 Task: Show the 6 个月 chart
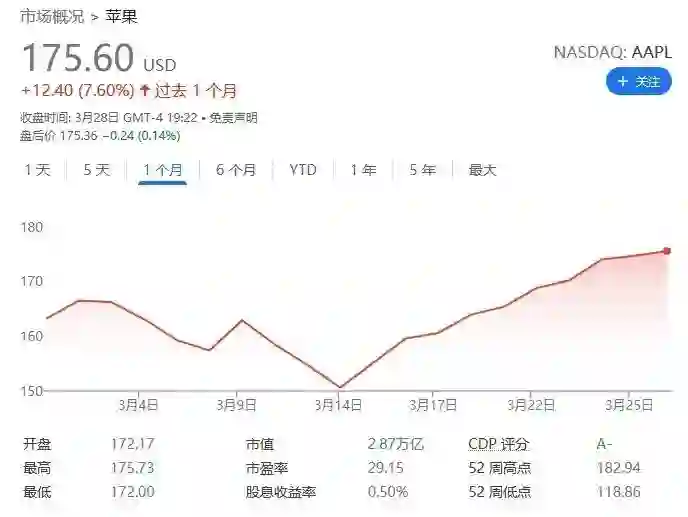tap(236, 170)
